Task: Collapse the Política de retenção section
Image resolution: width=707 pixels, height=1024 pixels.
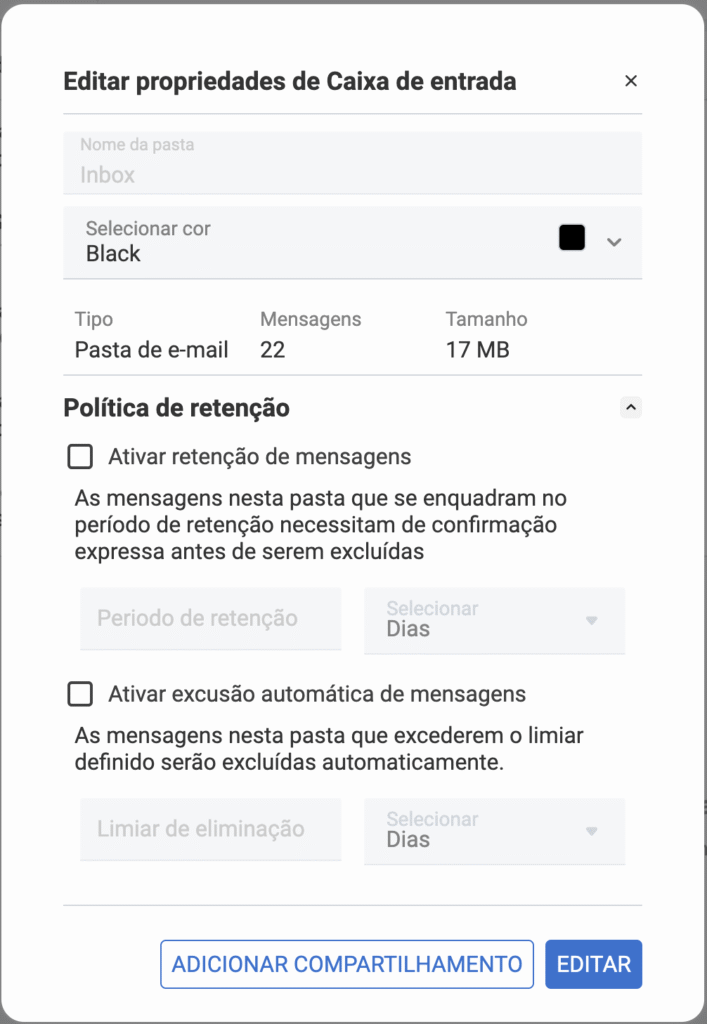Action: (x=630, y=407)
